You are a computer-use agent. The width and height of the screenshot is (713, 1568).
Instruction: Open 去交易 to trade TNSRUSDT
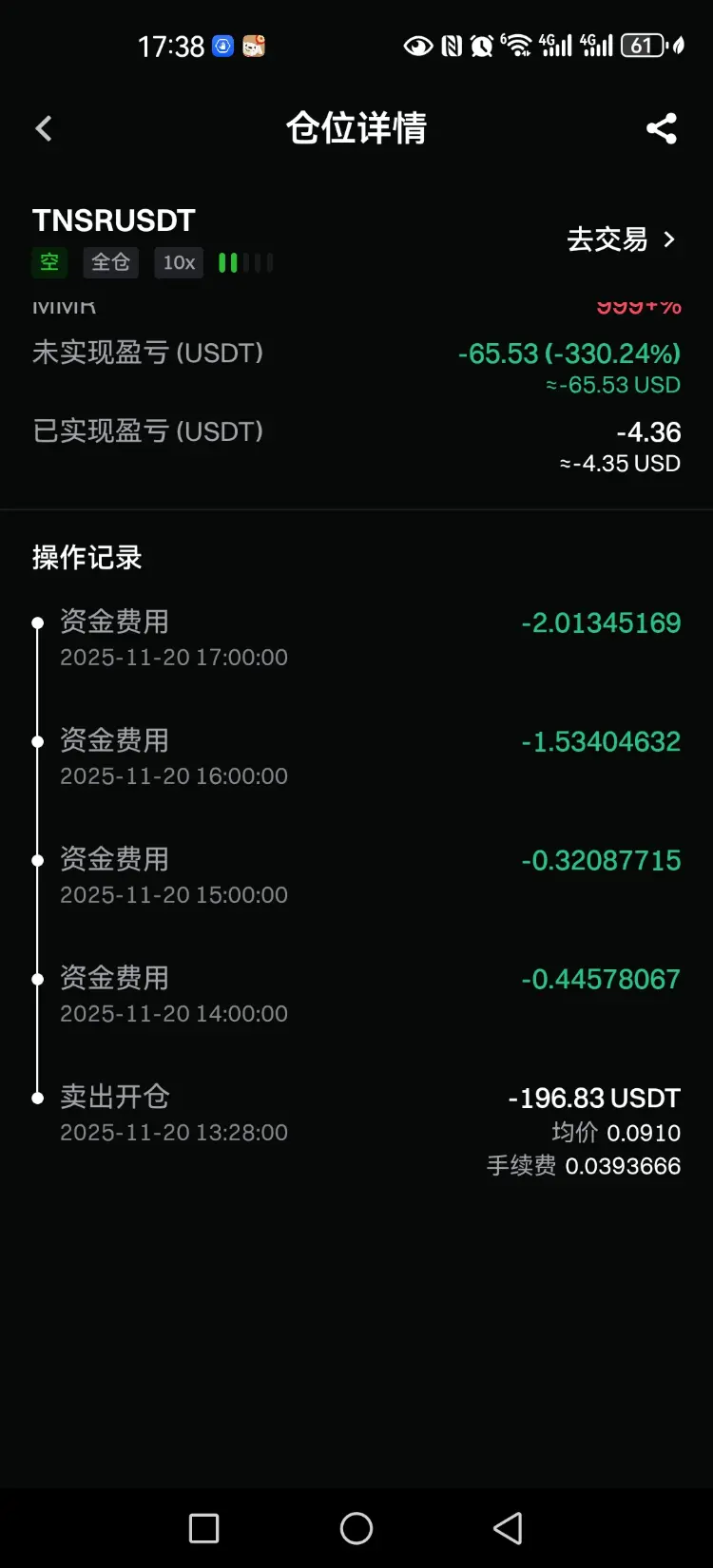621,239
